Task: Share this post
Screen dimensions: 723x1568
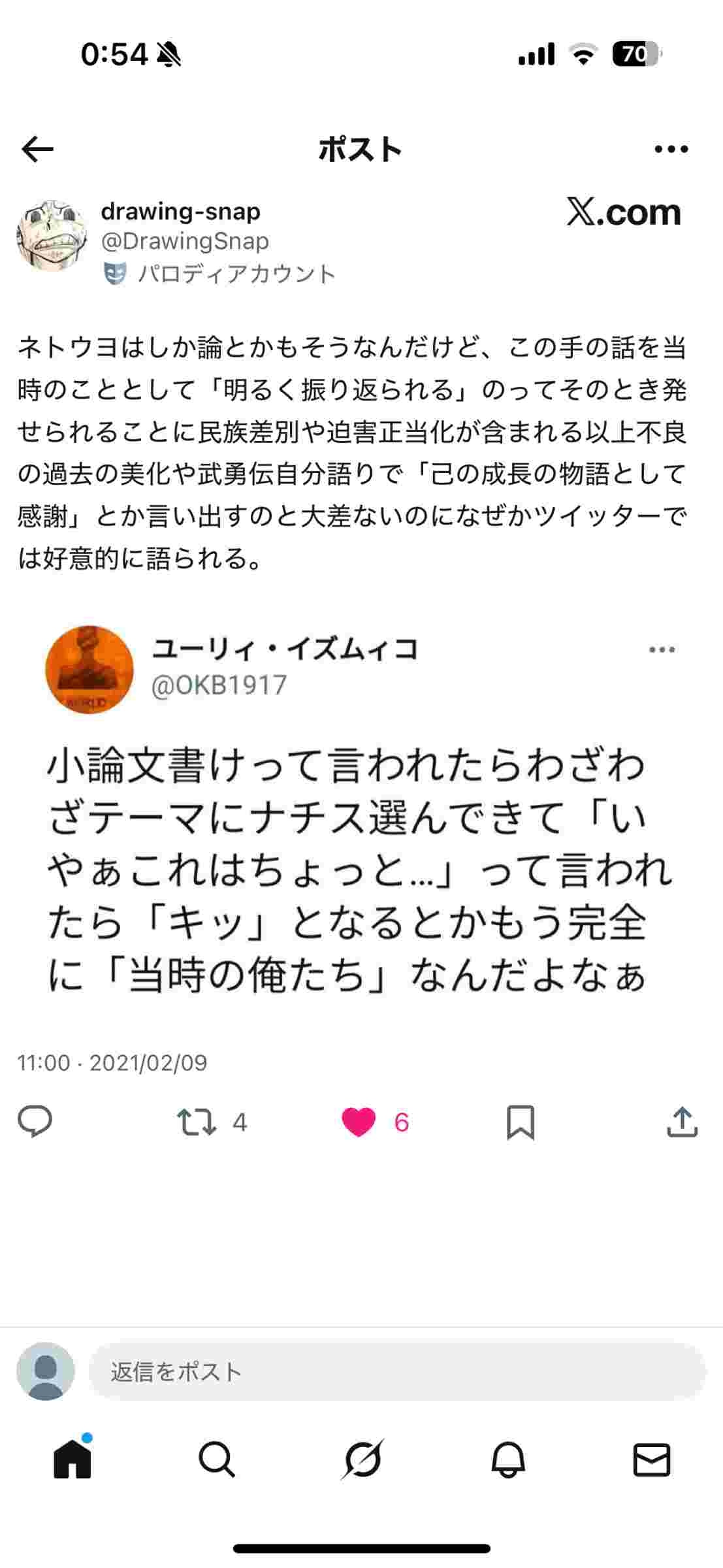Action: pos(683,1122)
